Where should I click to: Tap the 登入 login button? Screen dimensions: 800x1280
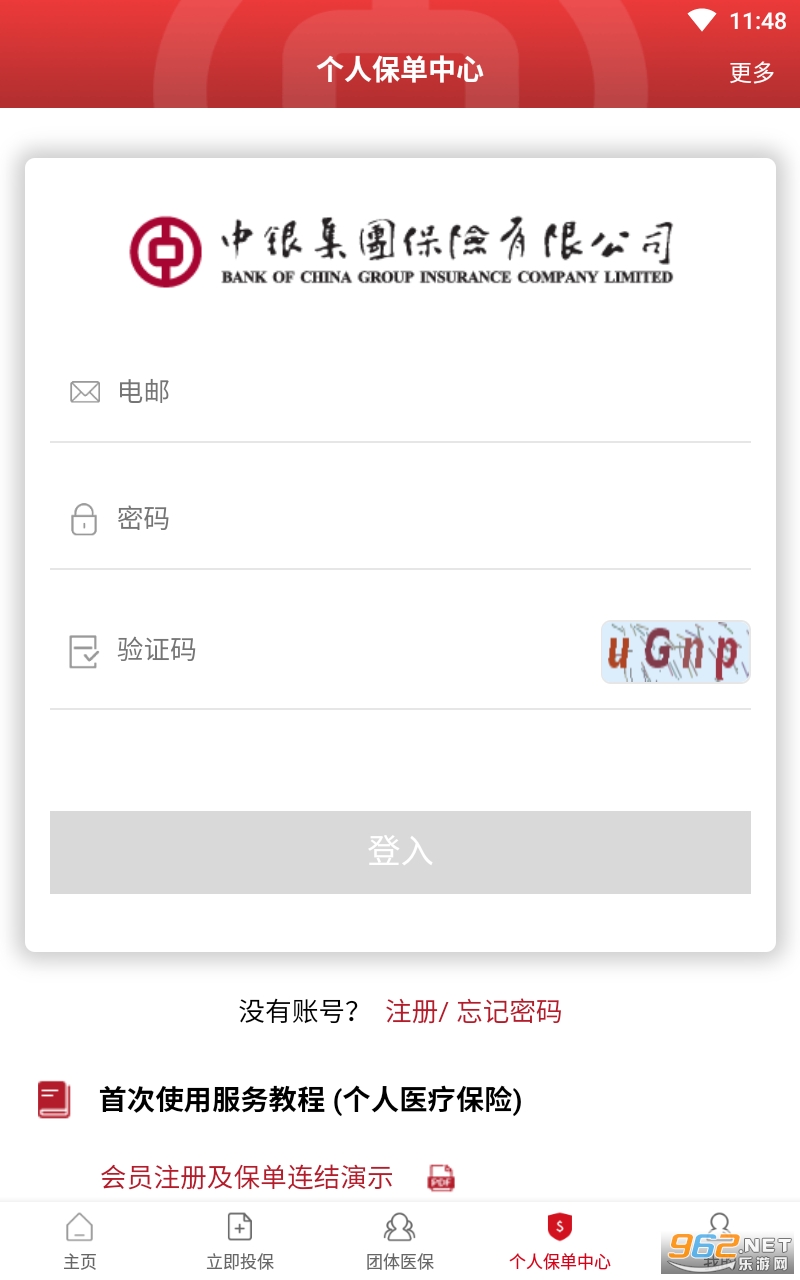click(x=400, y=852)
